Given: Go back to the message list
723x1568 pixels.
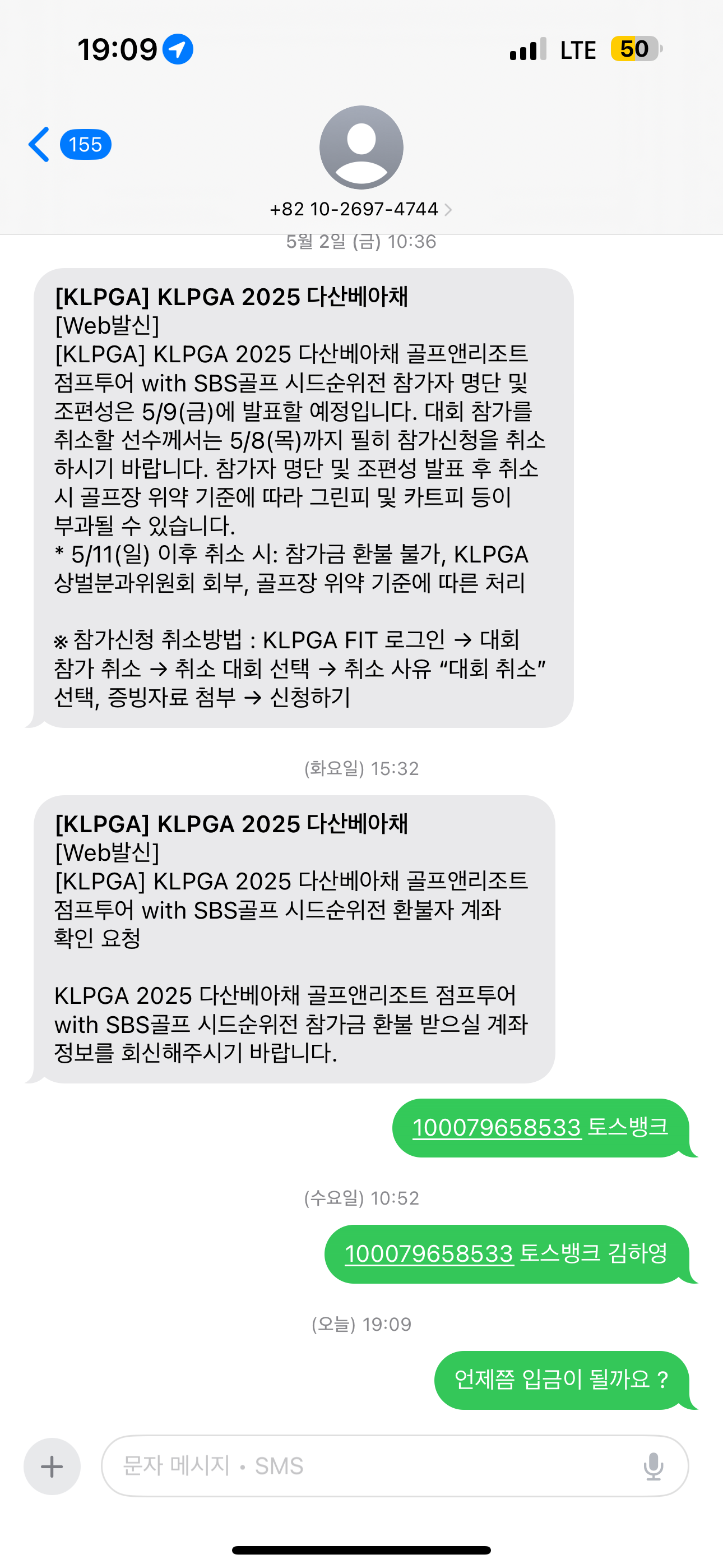Looking at the screenshot, I should point(69,145).
